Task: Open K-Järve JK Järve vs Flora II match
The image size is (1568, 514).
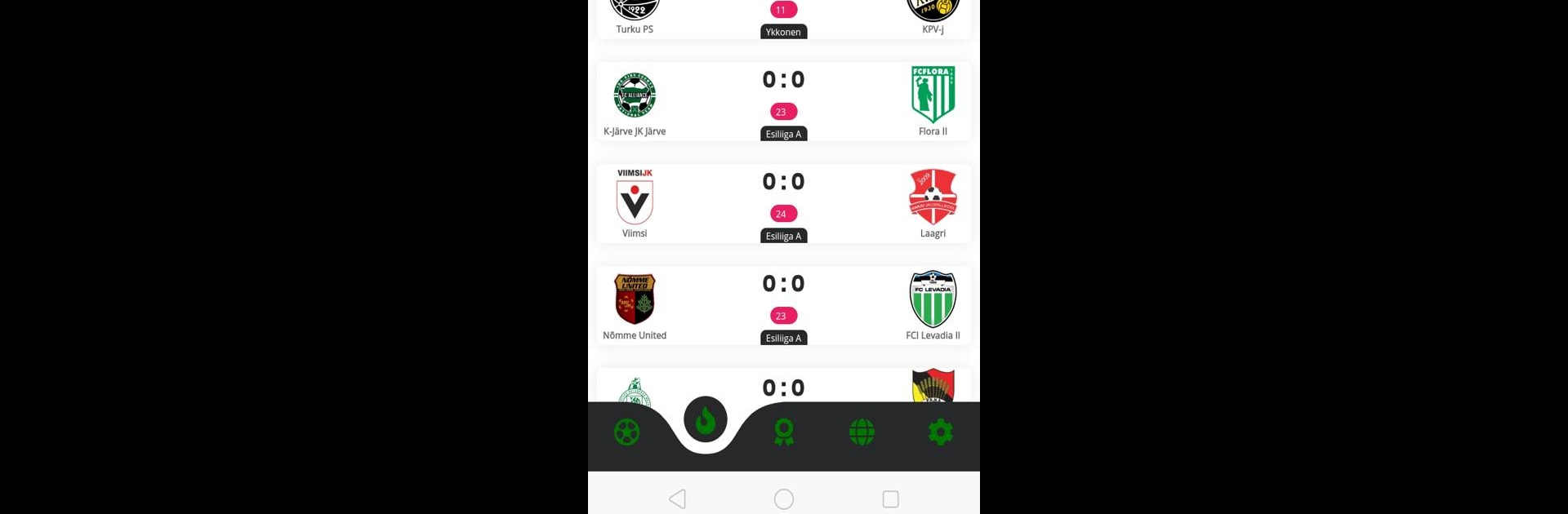Action: point(783,102)
